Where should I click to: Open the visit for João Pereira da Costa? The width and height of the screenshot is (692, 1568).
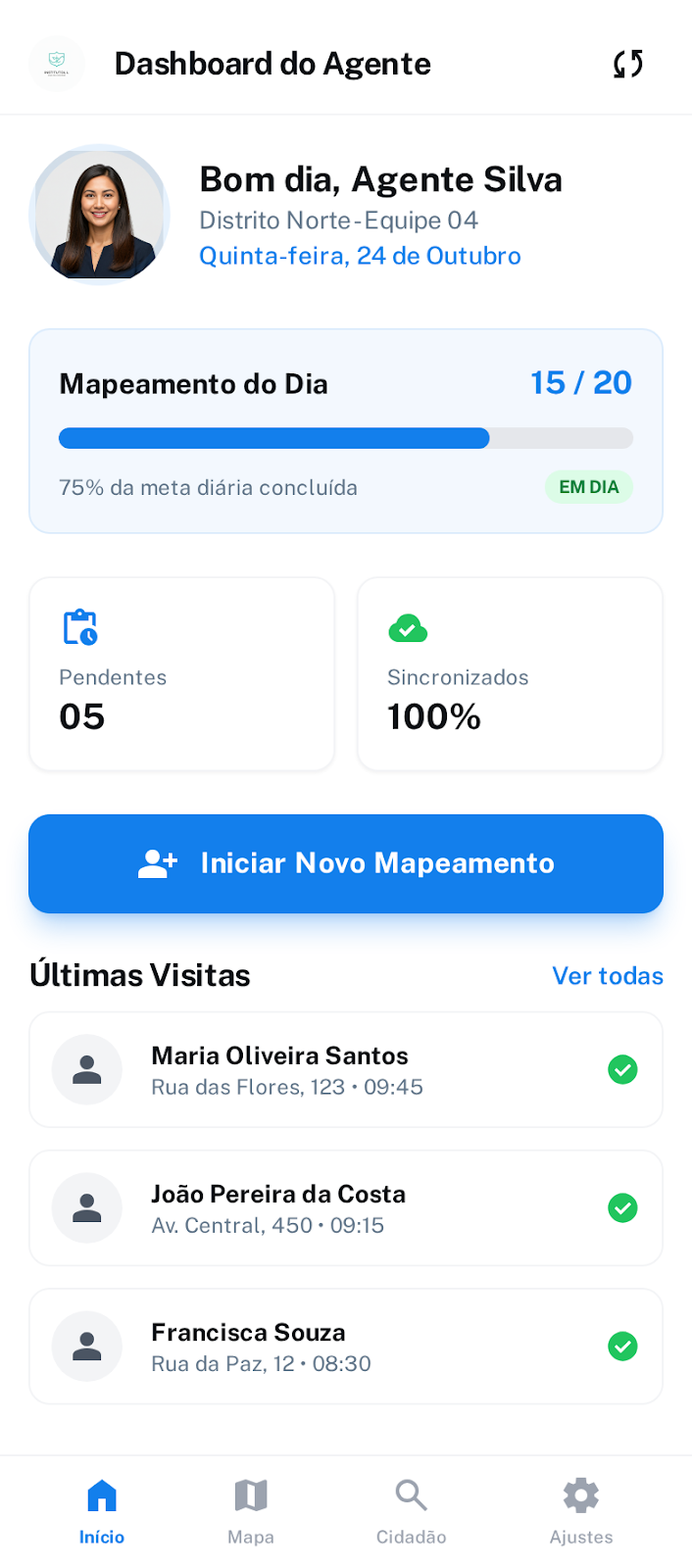pyautogui.click(x=346, y=1208)
